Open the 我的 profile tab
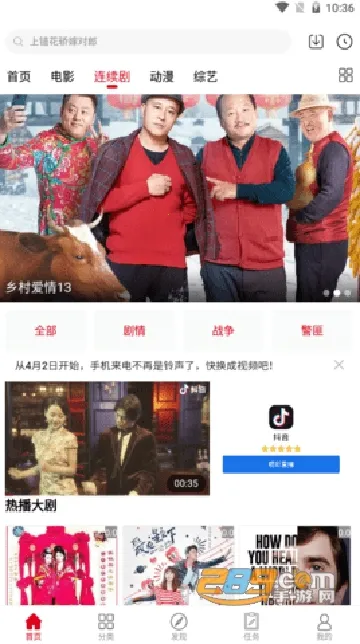360x644 pixels. (324, 626)
